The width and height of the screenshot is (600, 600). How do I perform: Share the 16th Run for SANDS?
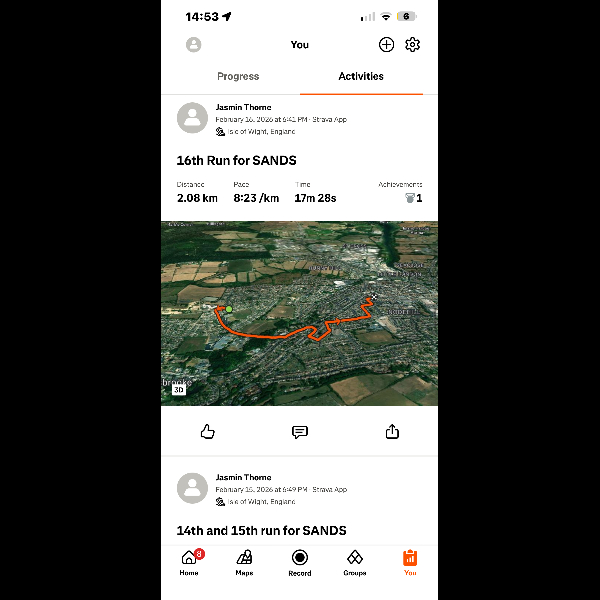(x=392, y=432)
